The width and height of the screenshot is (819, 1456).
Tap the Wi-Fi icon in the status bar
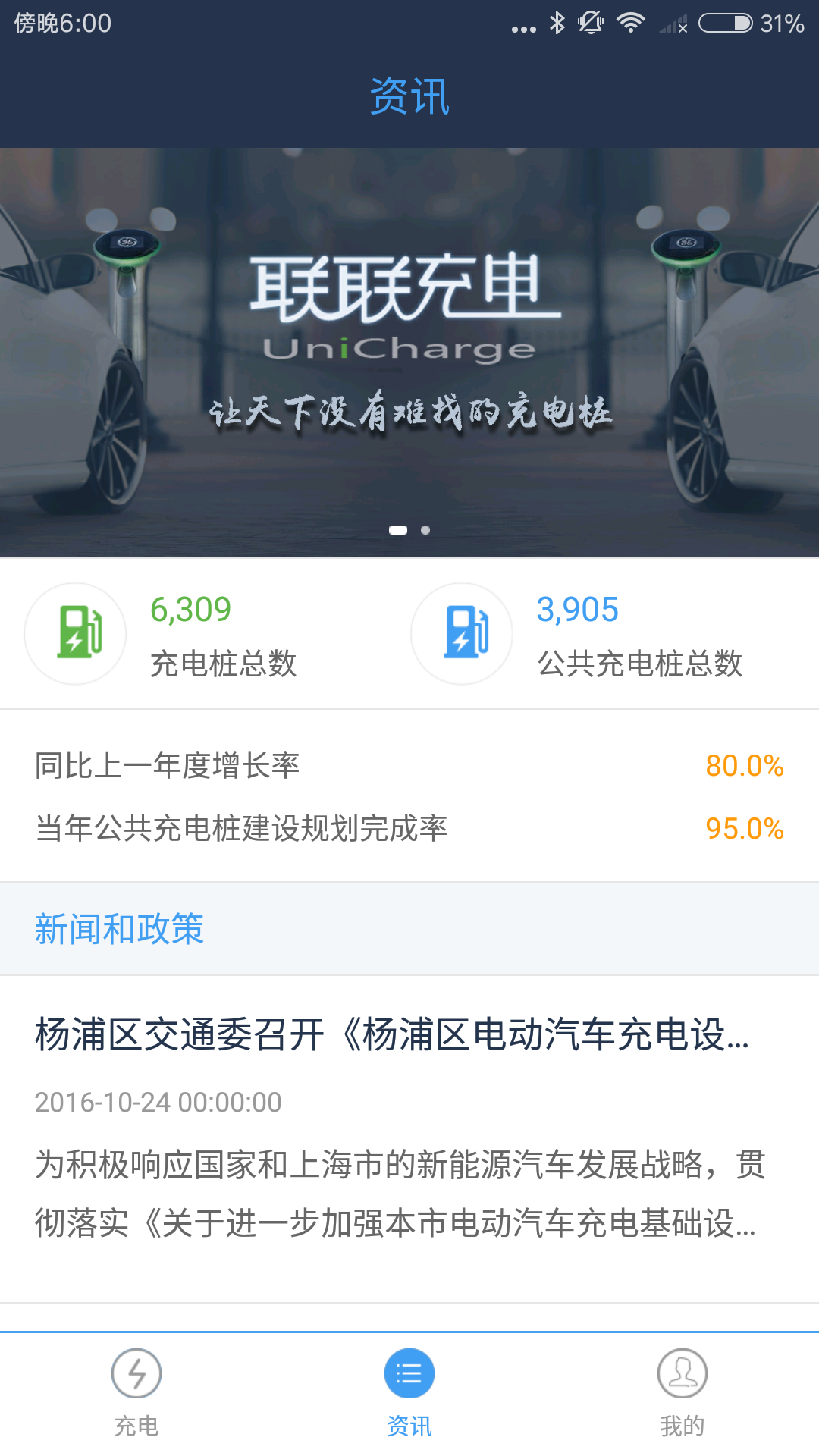[x=631, y=23]
